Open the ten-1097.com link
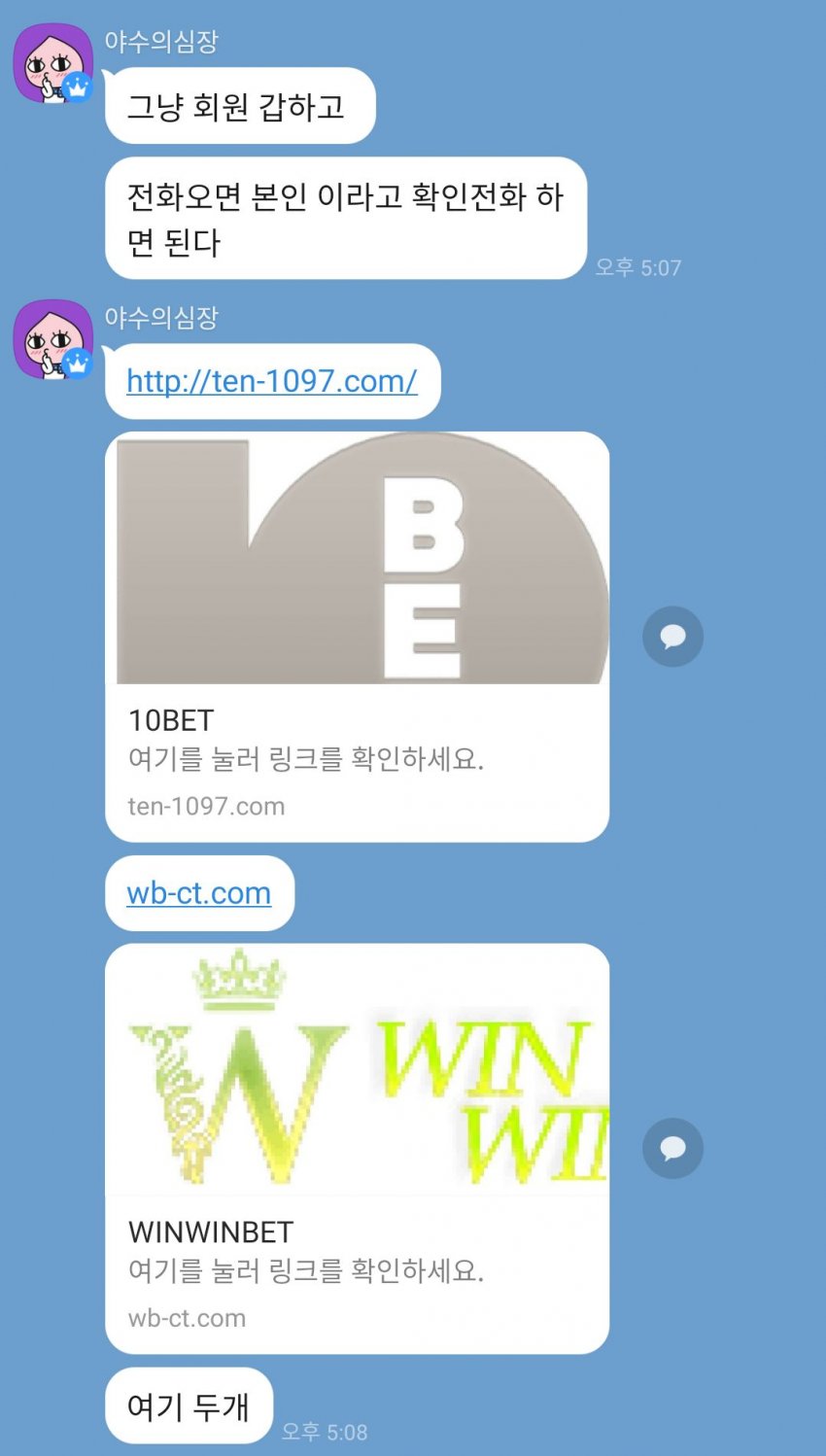This screenshot has height=1456, width=826. (x=271, y=381)
